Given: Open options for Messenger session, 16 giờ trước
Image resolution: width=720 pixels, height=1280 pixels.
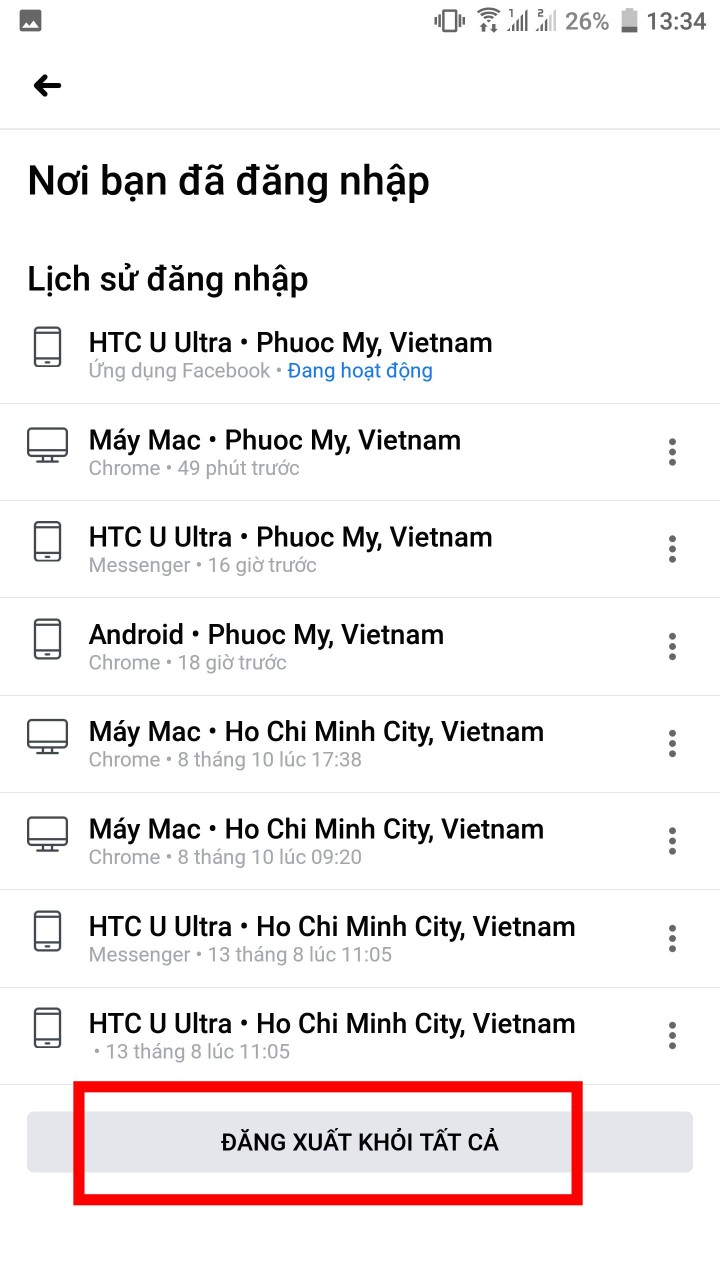Looking at the screenshot, I should [672, 549].
